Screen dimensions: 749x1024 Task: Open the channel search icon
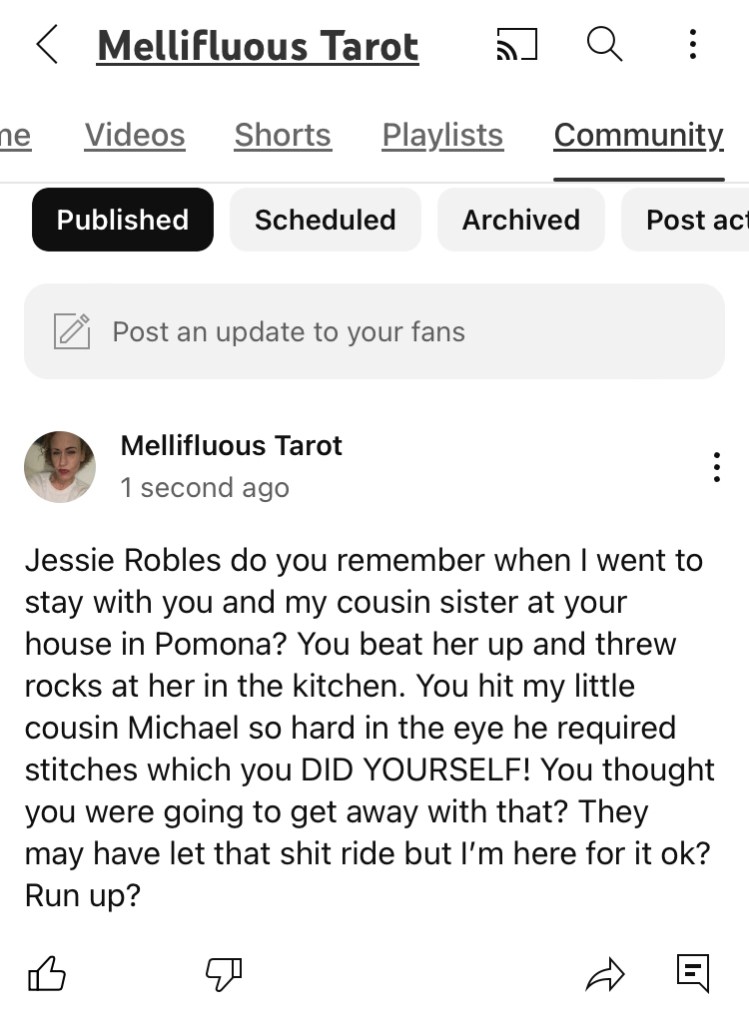[x=604, y=45]
